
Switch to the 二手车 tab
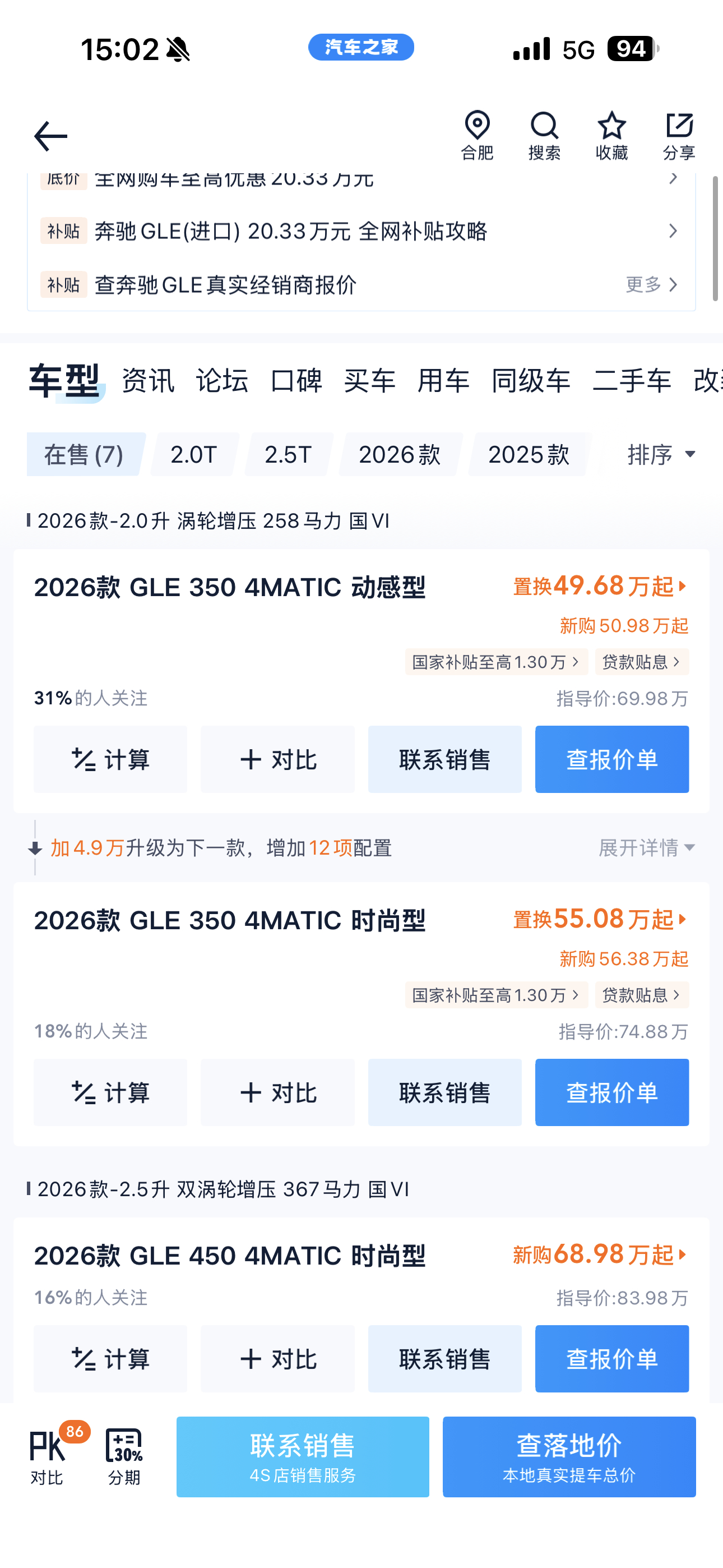click(632, 380)
